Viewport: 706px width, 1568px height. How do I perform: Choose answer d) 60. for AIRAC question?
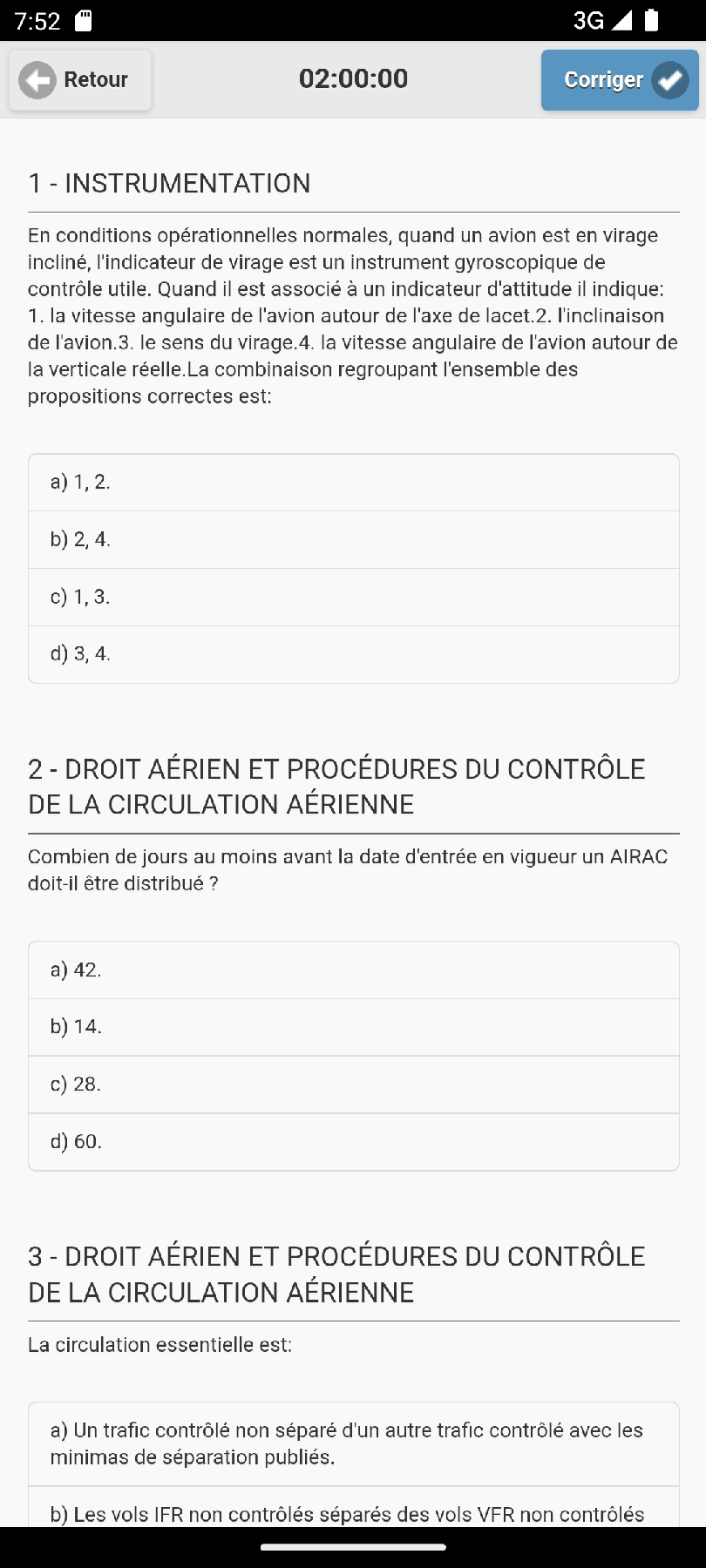[x=353, y=1142]
